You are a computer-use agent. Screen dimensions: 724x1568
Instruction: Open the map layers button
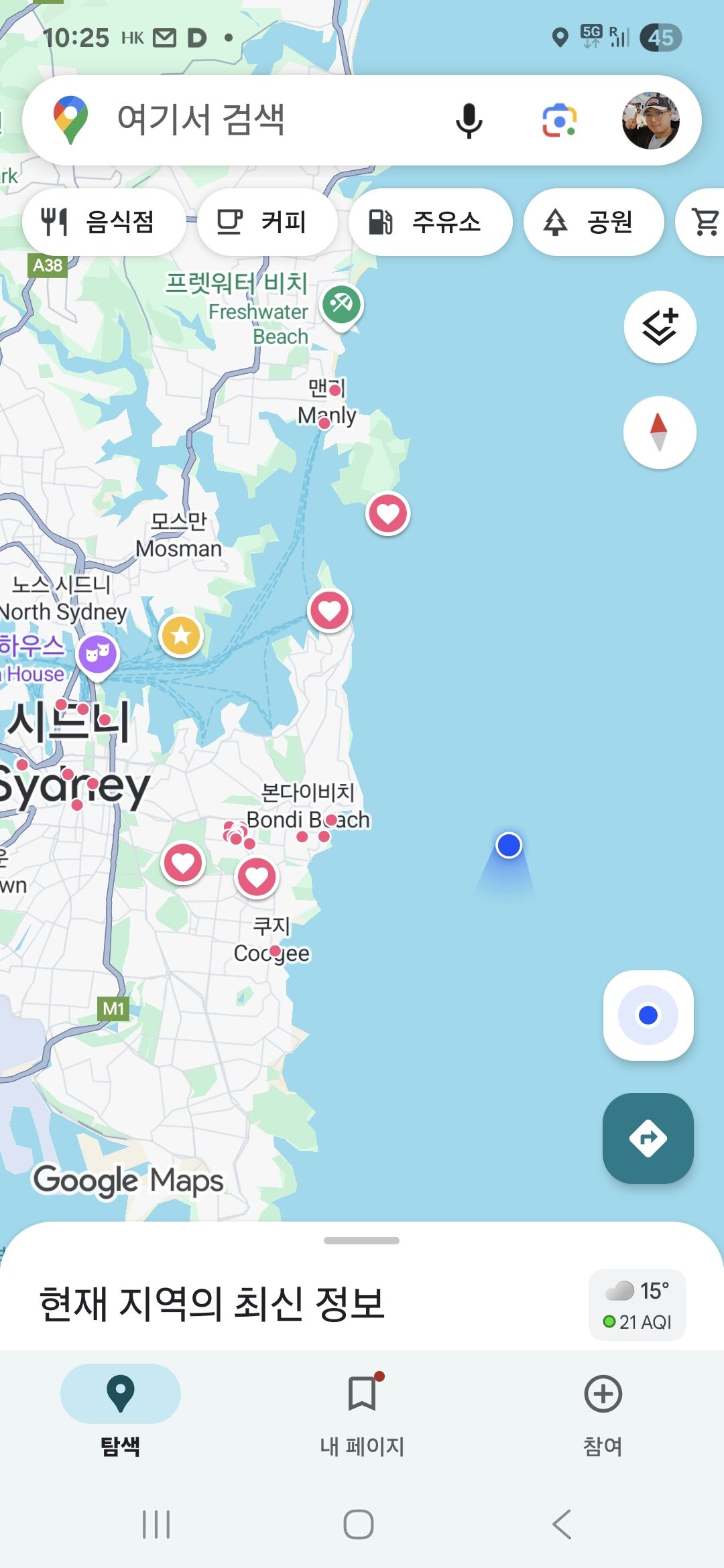(x=660, y=327)
